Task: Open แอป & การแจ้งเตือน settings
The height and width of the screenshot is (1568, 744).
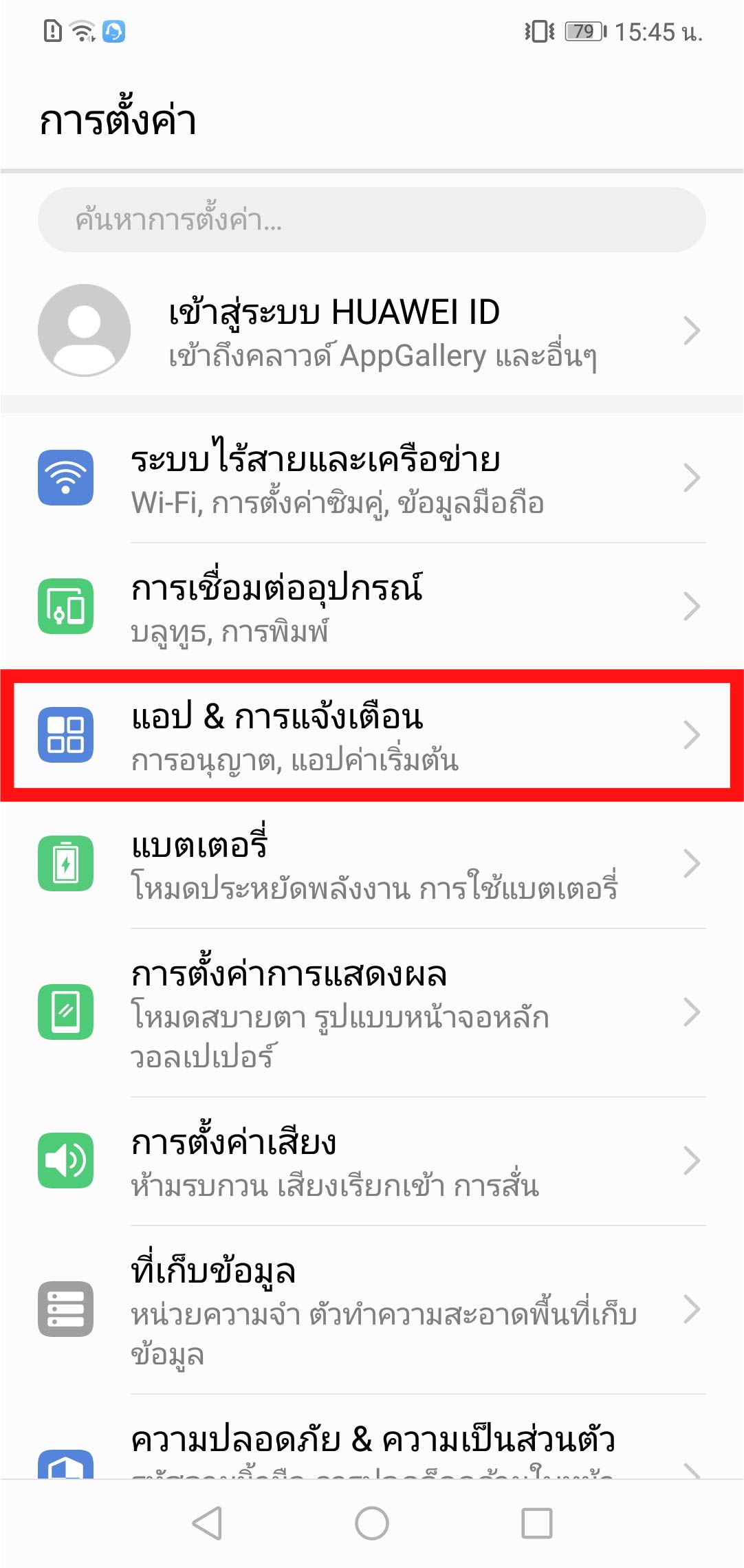Action: pyautogui.click(x=371, y=734)
